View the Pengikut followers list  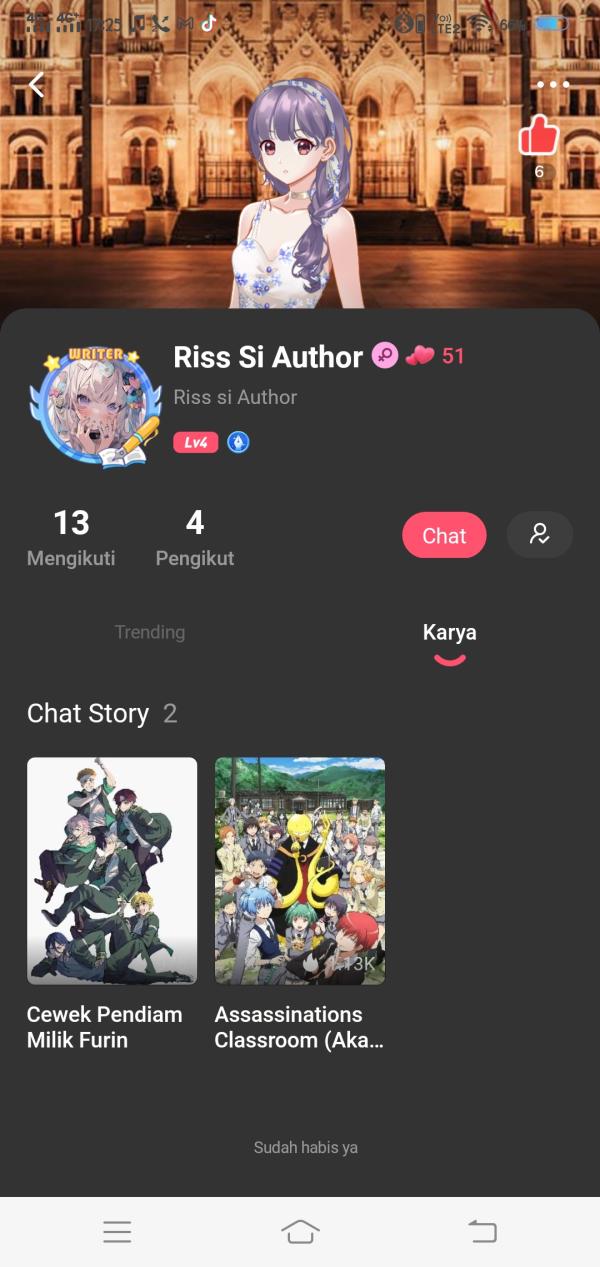coord(195,538)
